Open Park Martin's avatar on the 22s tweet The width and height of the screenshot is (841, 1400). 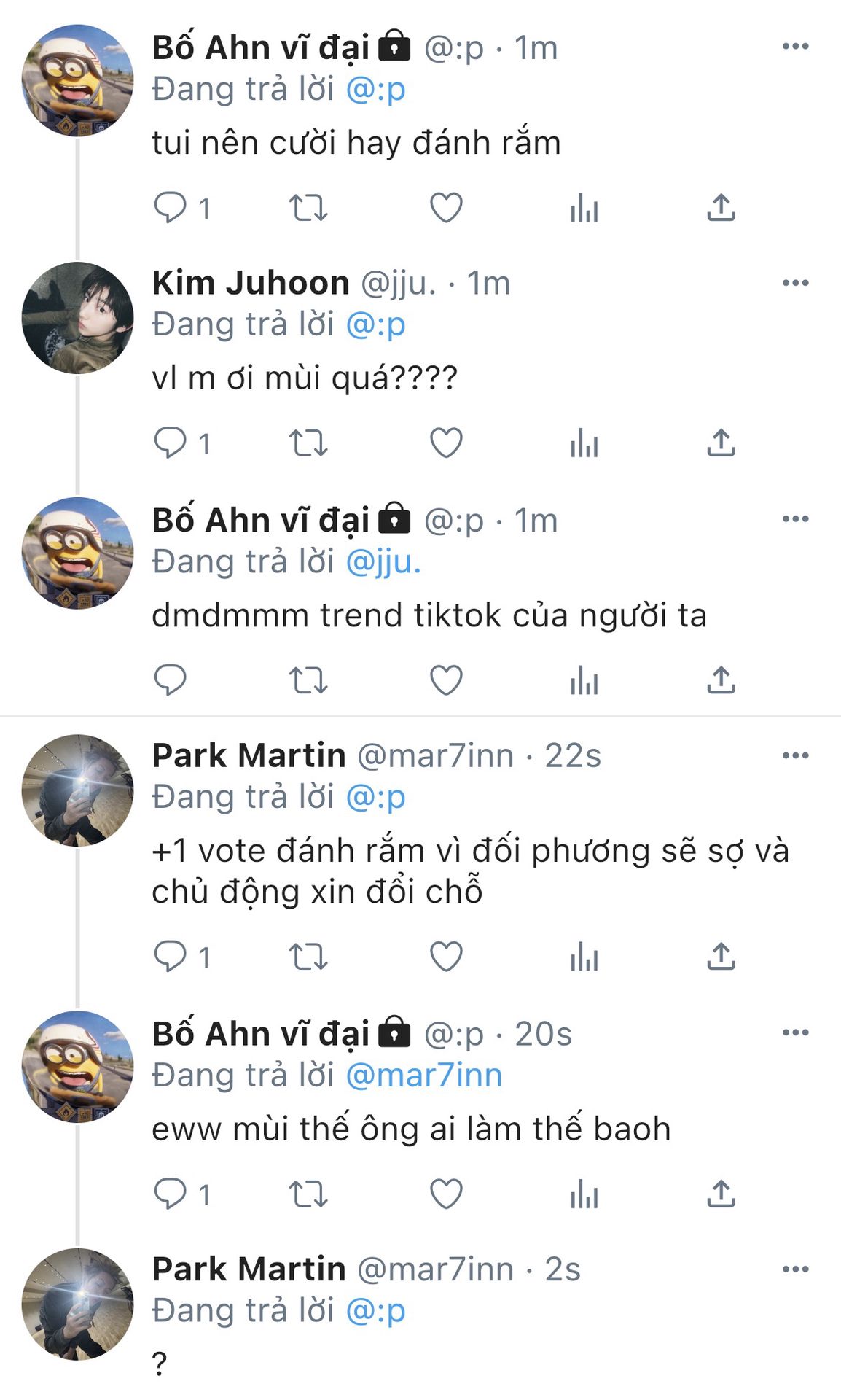(x=78, y=790)
